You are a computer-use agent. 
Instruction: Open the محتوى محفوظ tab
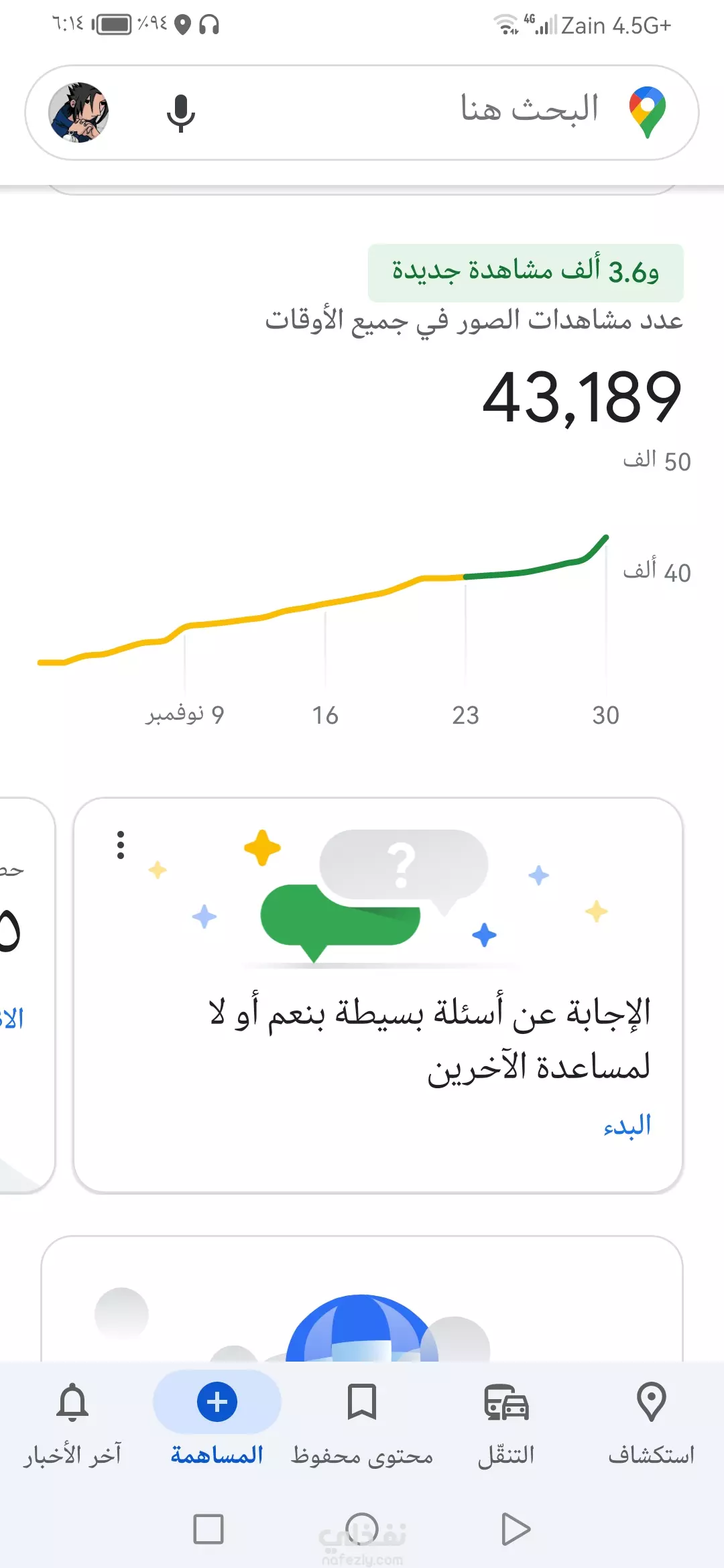pos(362,1421)
